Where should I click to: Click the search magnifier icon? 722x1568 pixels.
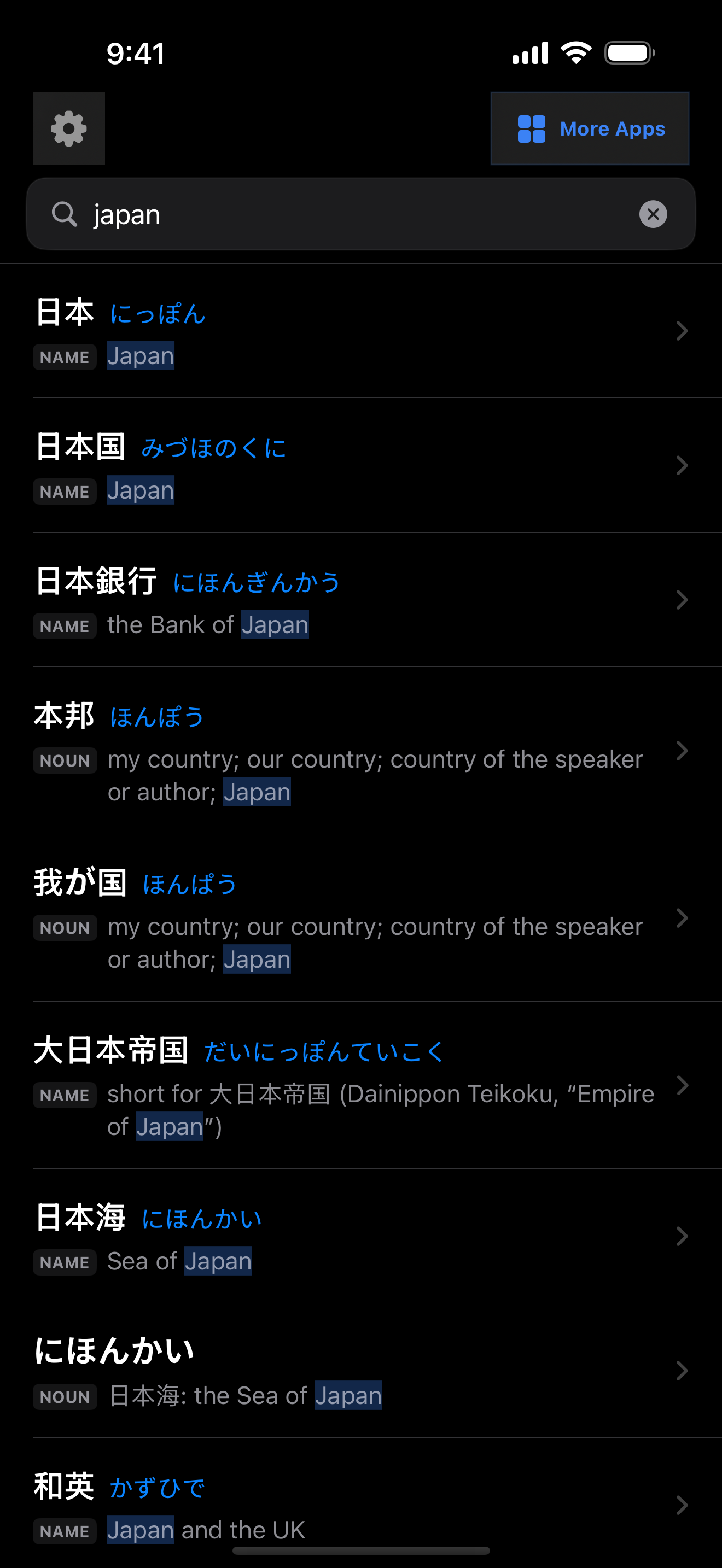[x=65, y=214]
